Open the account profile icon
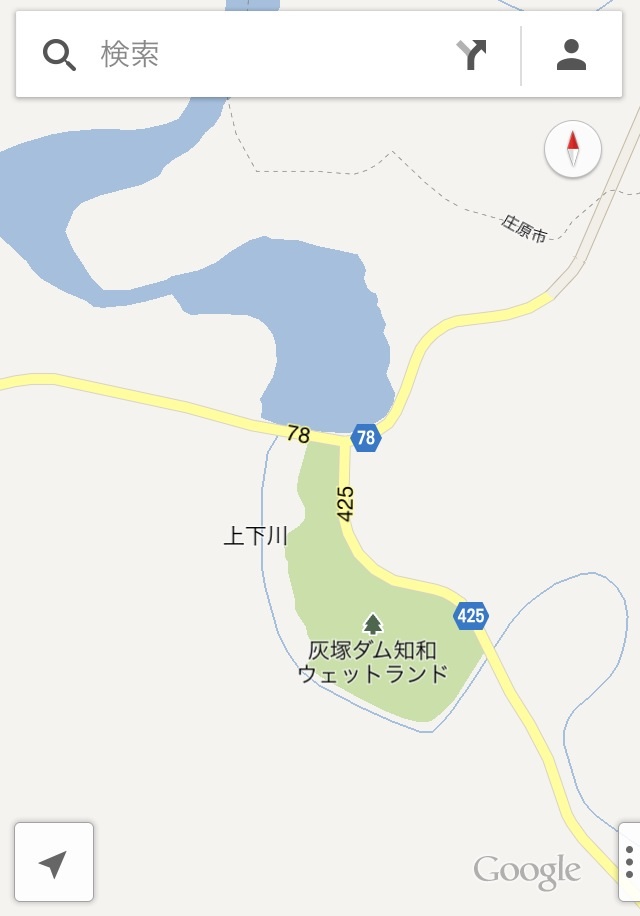The height and width of the screenshot is (916, 640). pyautogui.click(x=571, y=55)
